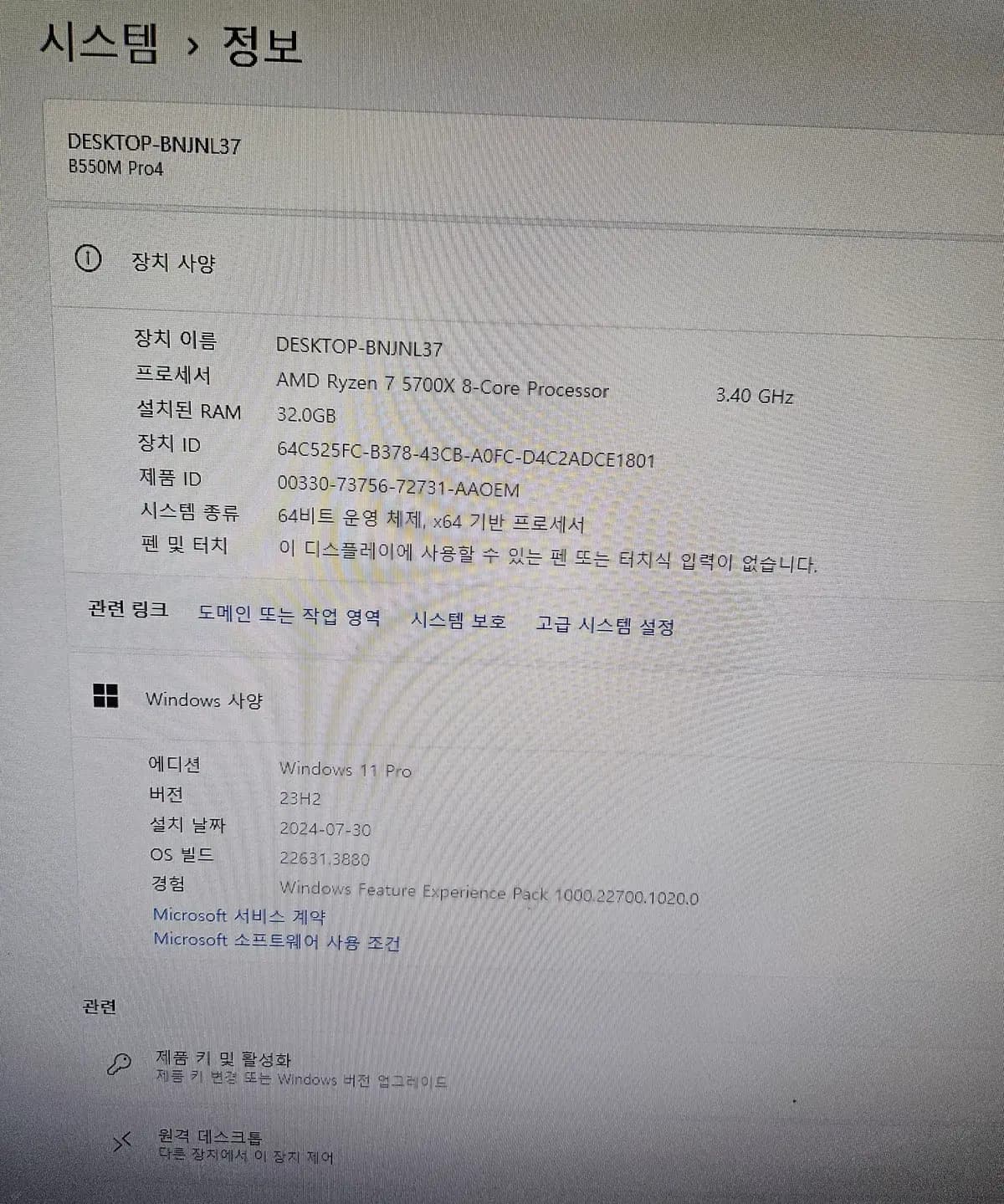Screen dimensions: 1004x1204
Task: Open 고급 시스템 설정 link
Action: (604, 625)
